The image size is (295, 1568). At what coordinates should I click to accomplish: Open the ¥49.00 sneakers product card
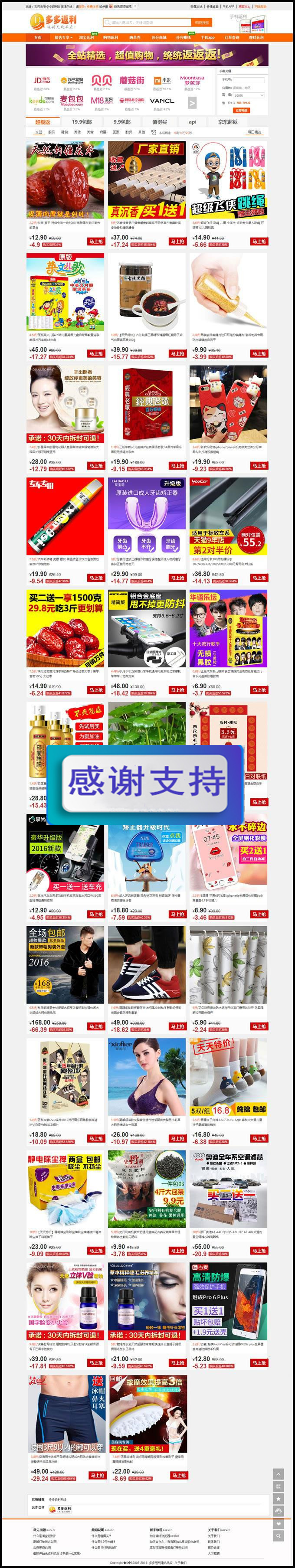[147, 965]
